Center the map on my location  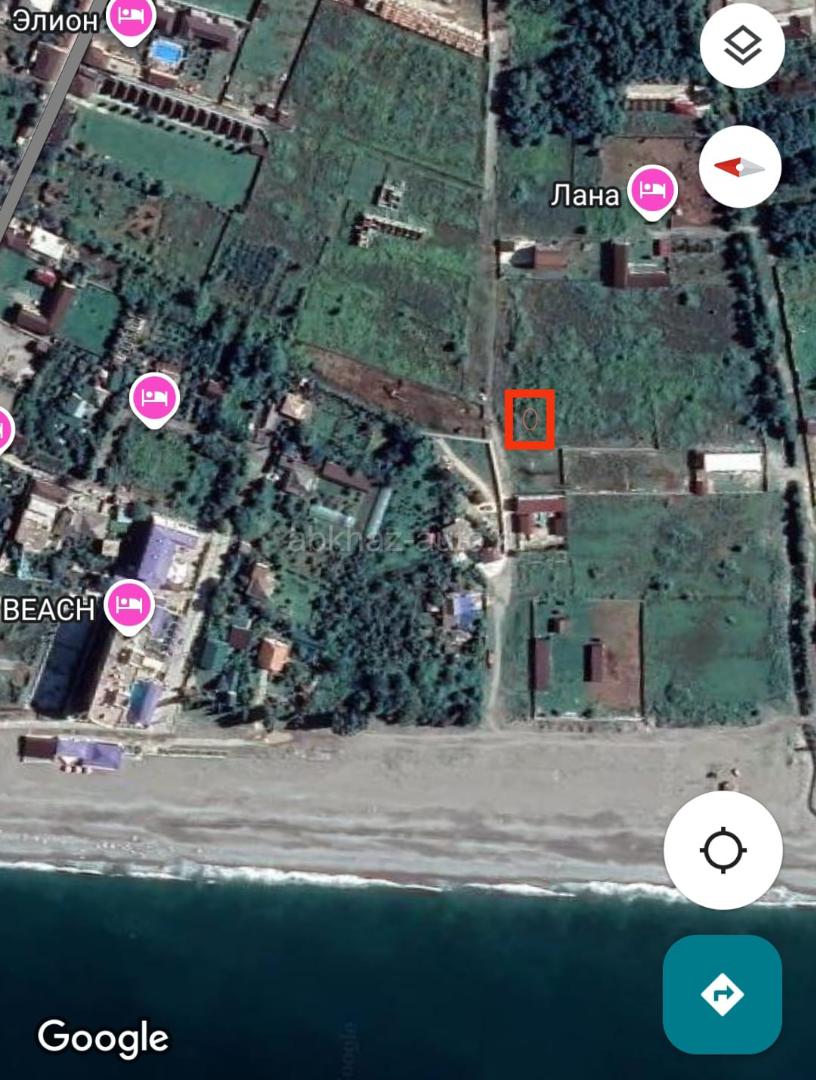[723, 851]
